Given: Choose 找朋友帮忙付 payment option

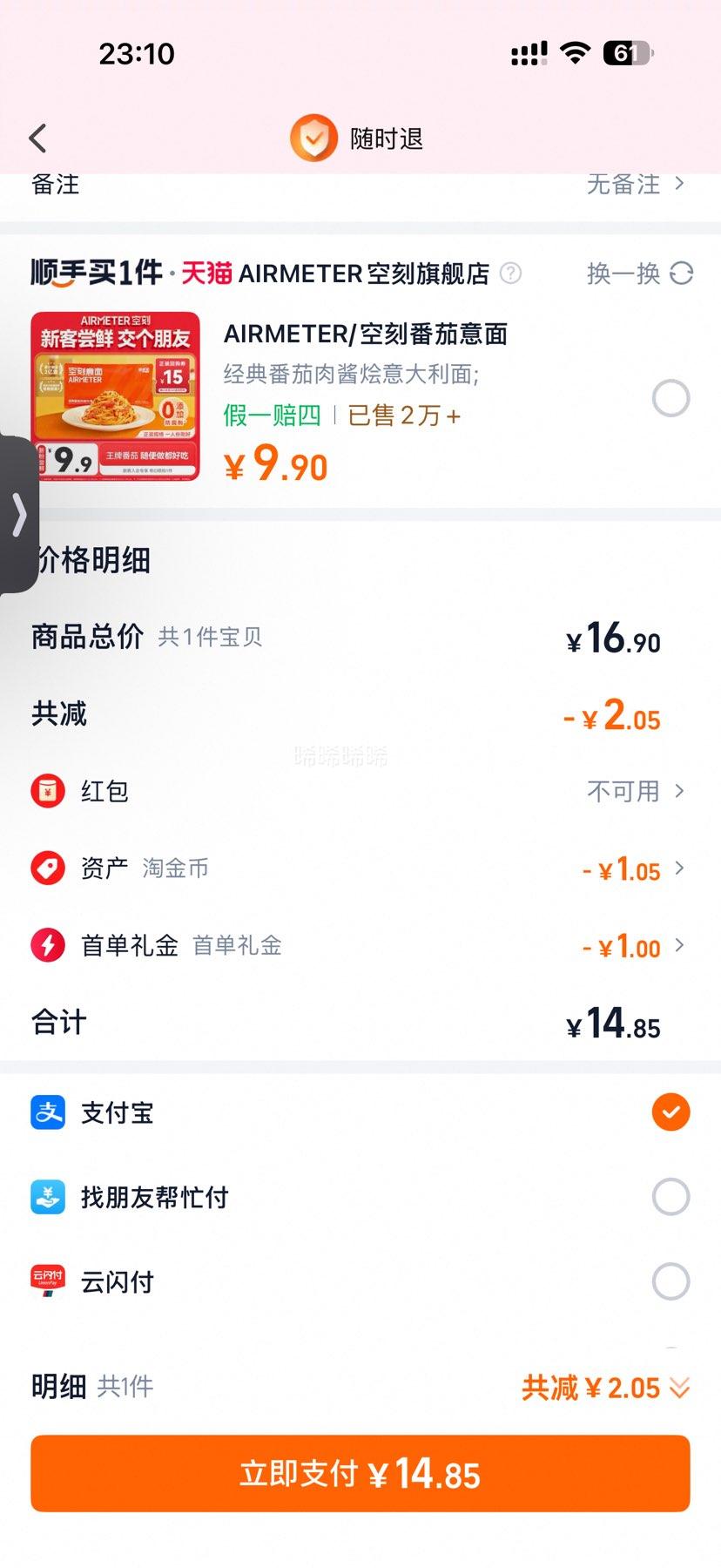Looking at the screenshot, I should click(670, 1197).
